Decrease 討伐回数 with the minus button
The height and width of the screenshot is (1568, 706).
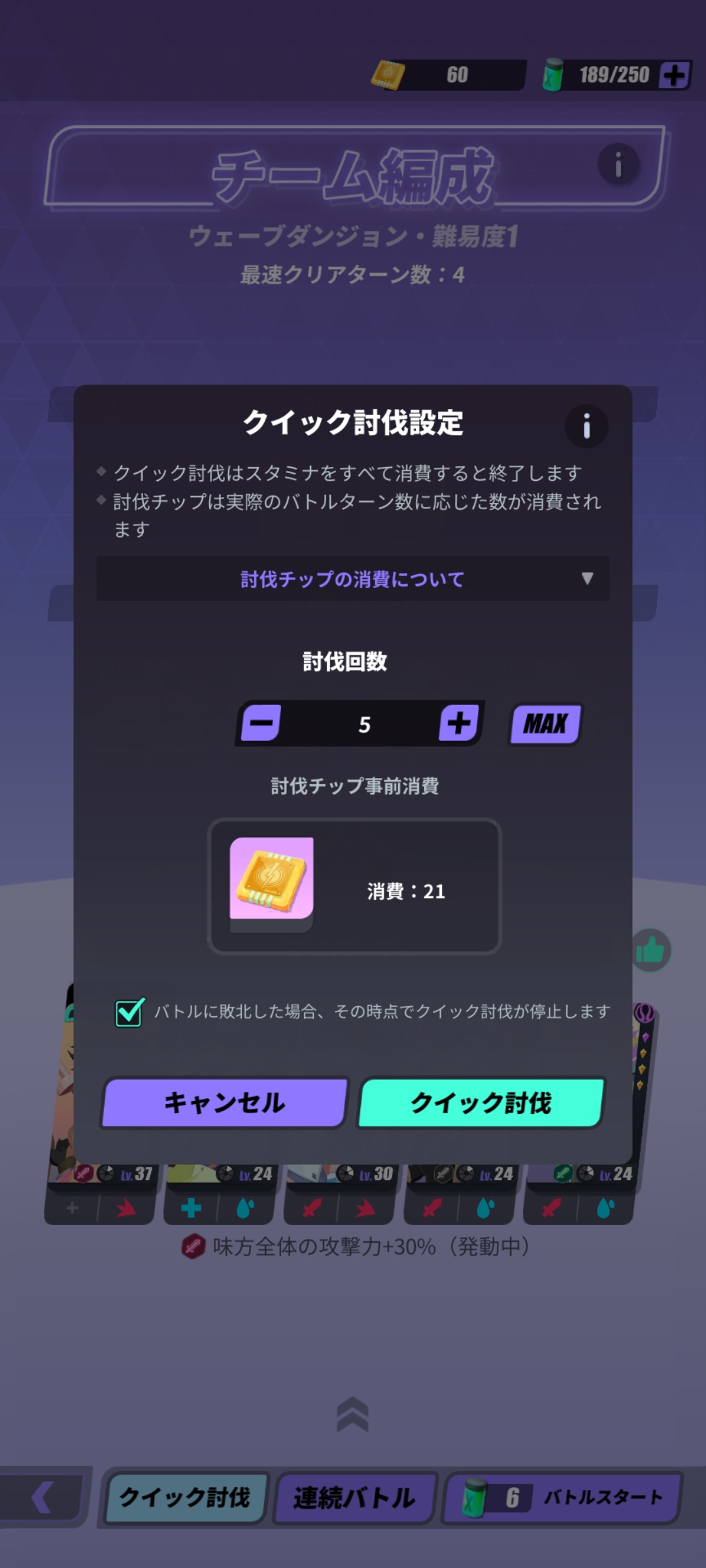(x=261, y=723)
